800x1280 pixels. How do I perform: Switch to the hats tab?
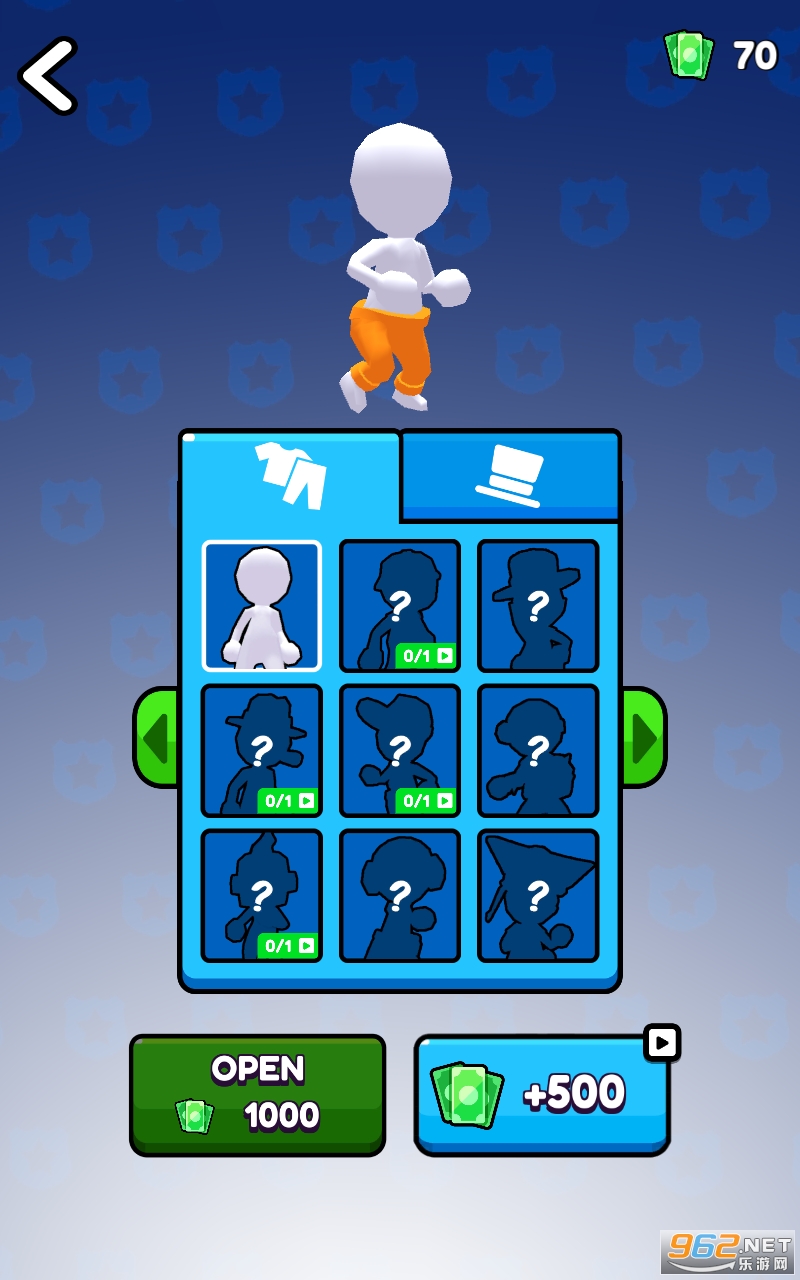[x=510, y=477]
